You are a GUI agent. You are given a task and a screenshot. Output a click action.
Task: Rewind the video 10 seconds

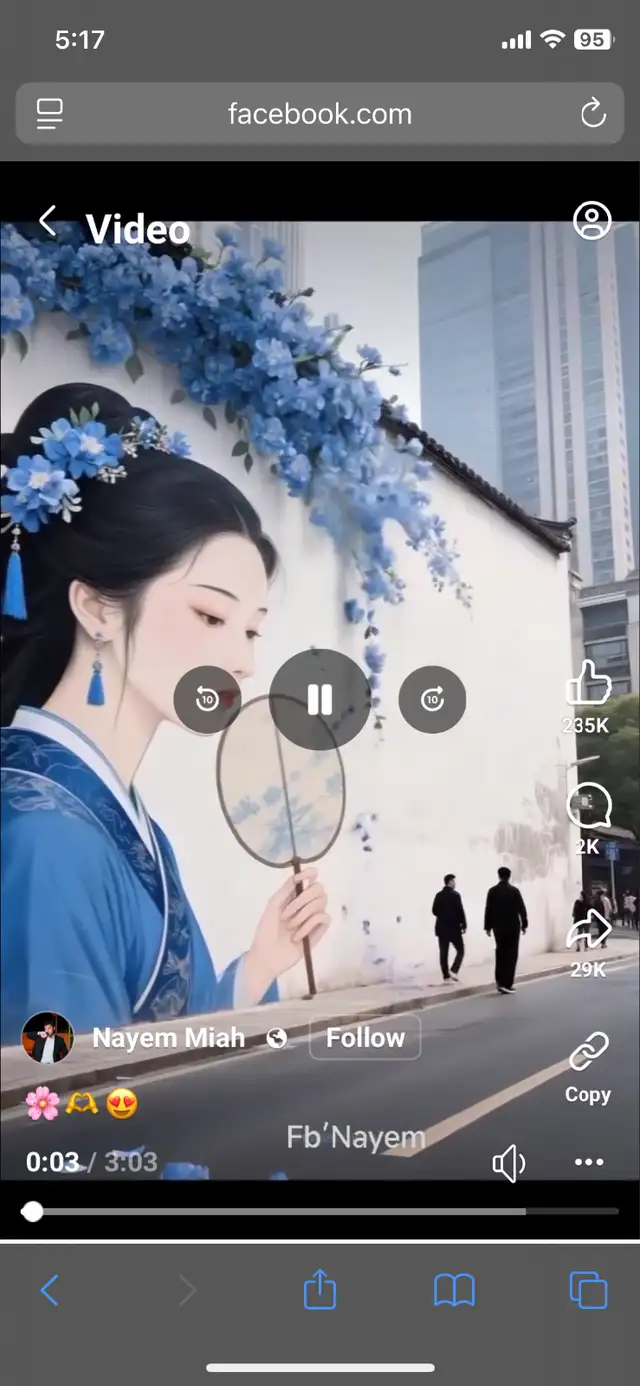(x=207, y=699)
